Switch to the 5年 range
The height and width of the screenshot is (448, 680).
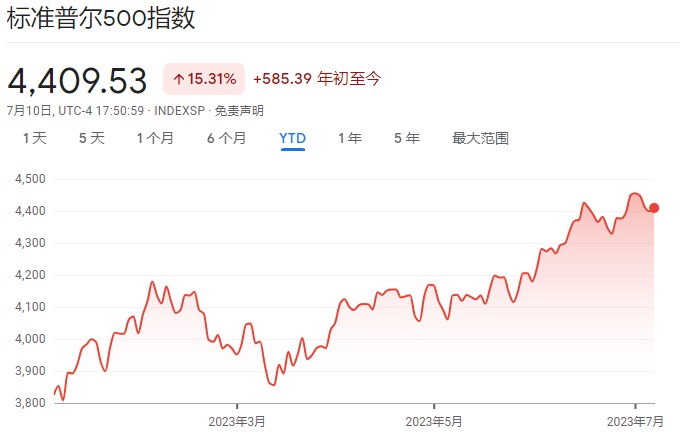(x=407, y=139)
